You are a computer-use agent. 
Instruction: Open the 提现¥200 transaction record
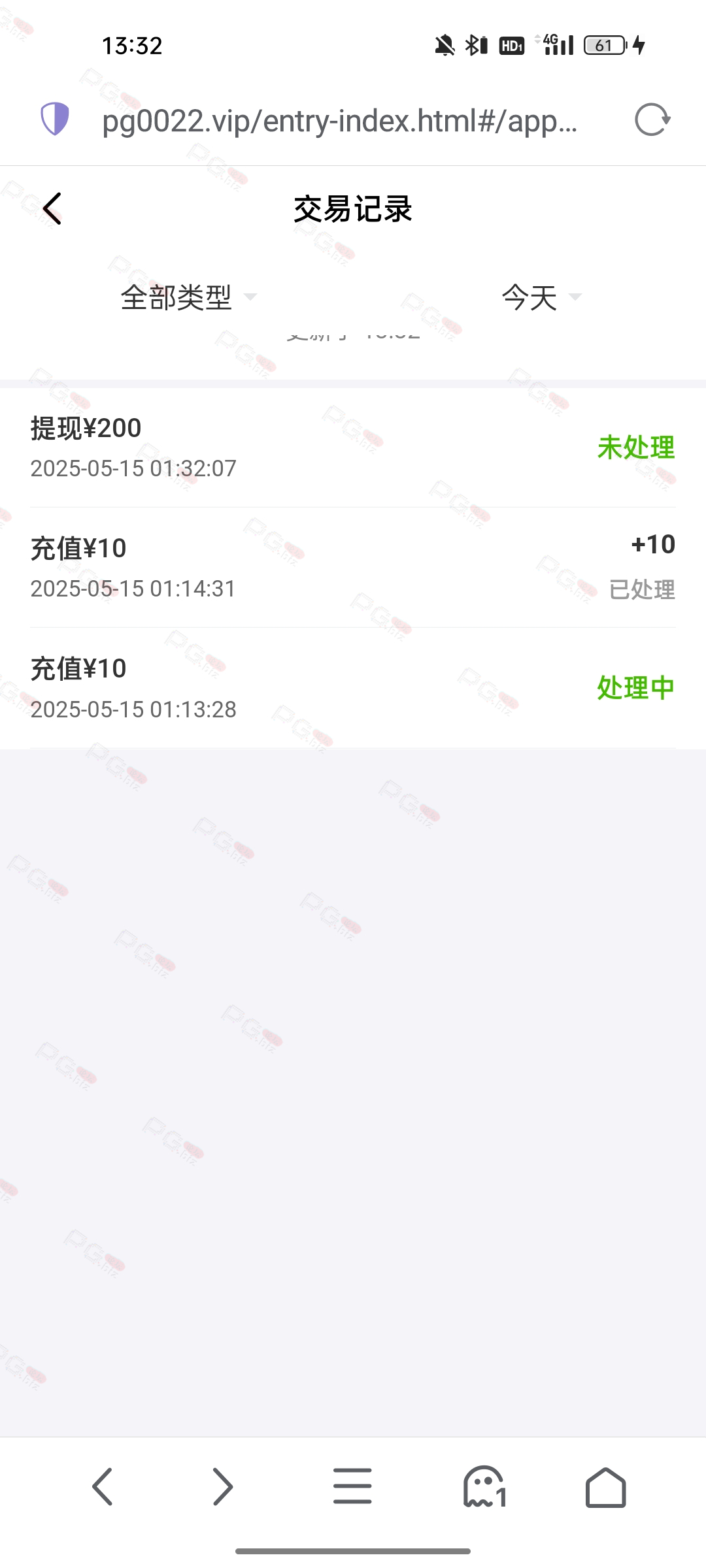tap(353, 448)
